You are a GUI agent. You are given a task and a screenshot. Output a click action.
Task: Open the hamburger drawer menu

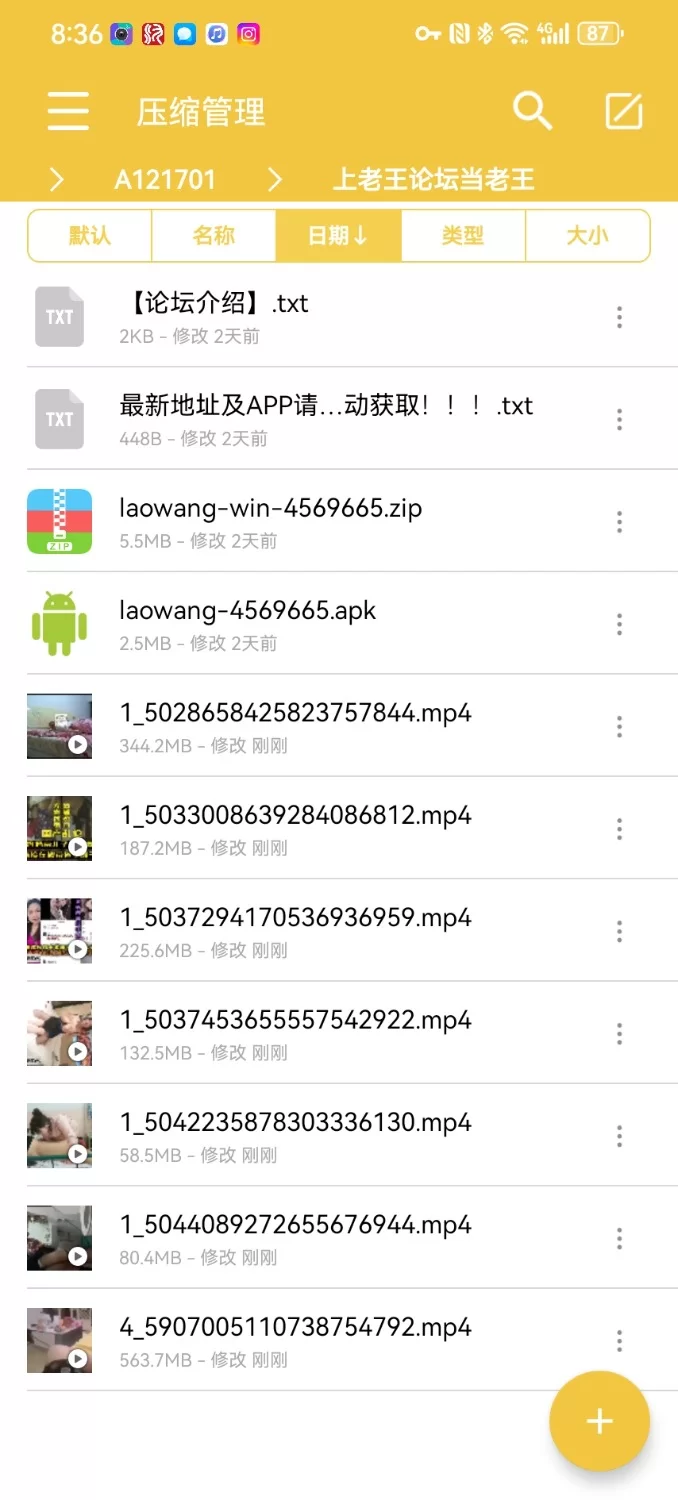coord(68,111)
